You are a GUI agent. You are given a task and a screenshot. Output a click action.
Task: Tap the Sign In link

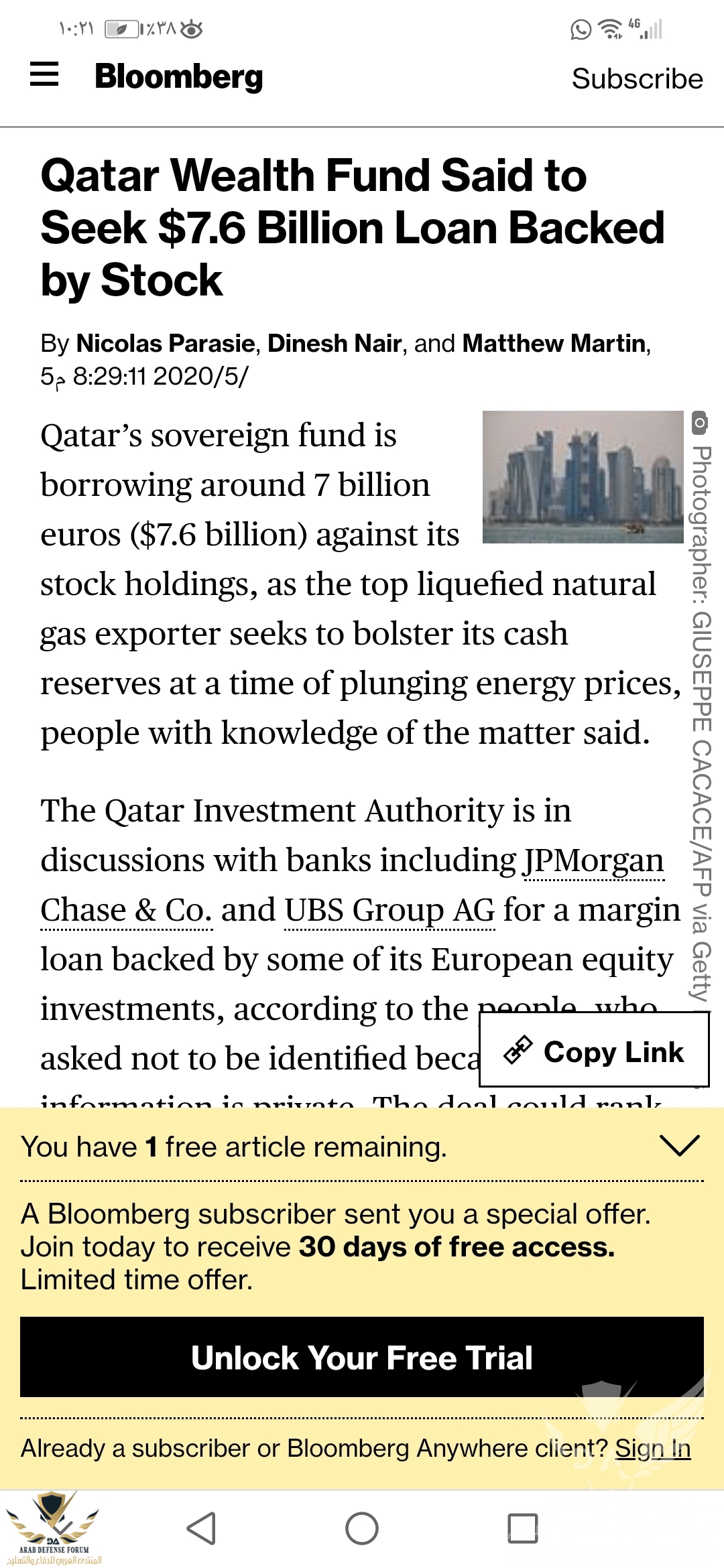[x=652, y=1448]
